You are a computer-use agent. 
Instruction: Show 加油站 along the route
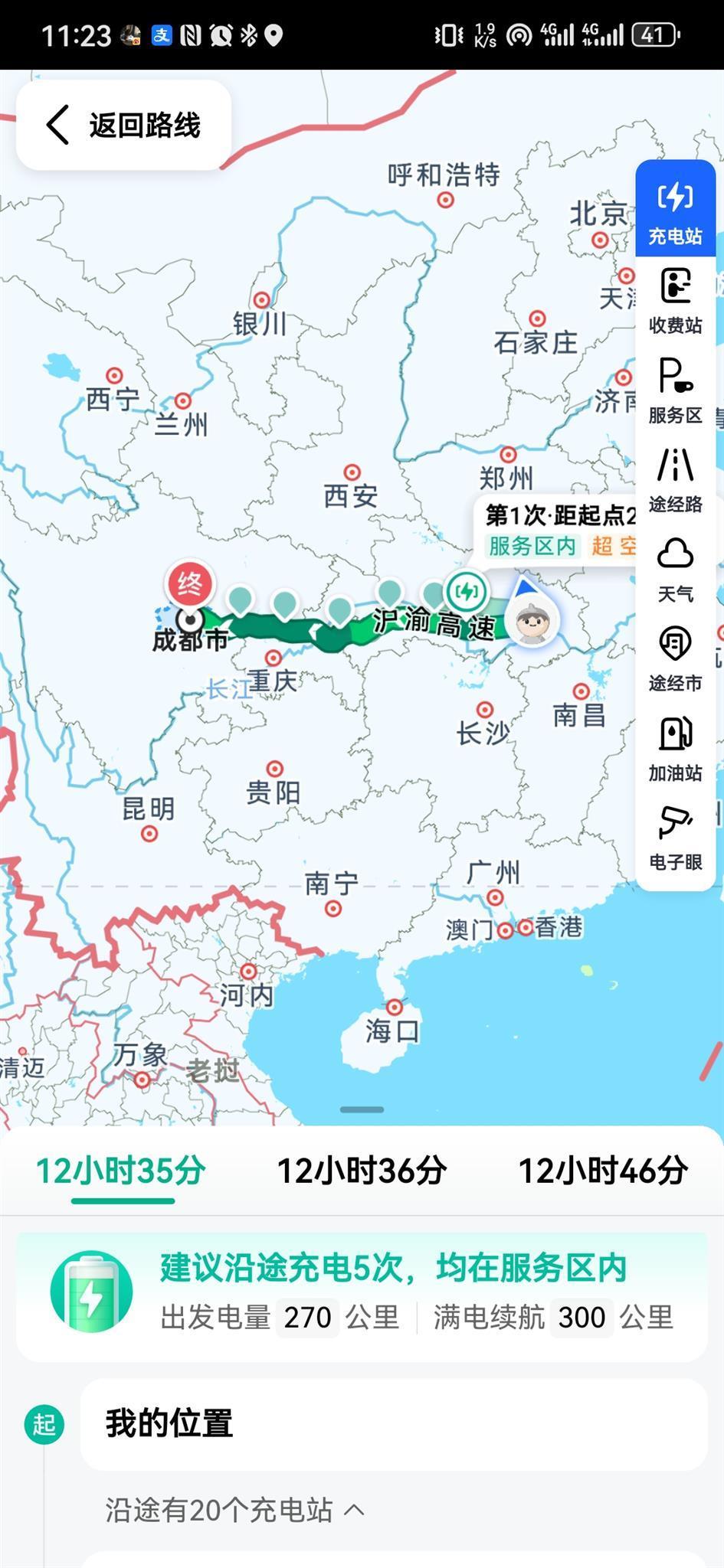pyautogui.click(x=675, y=748)
